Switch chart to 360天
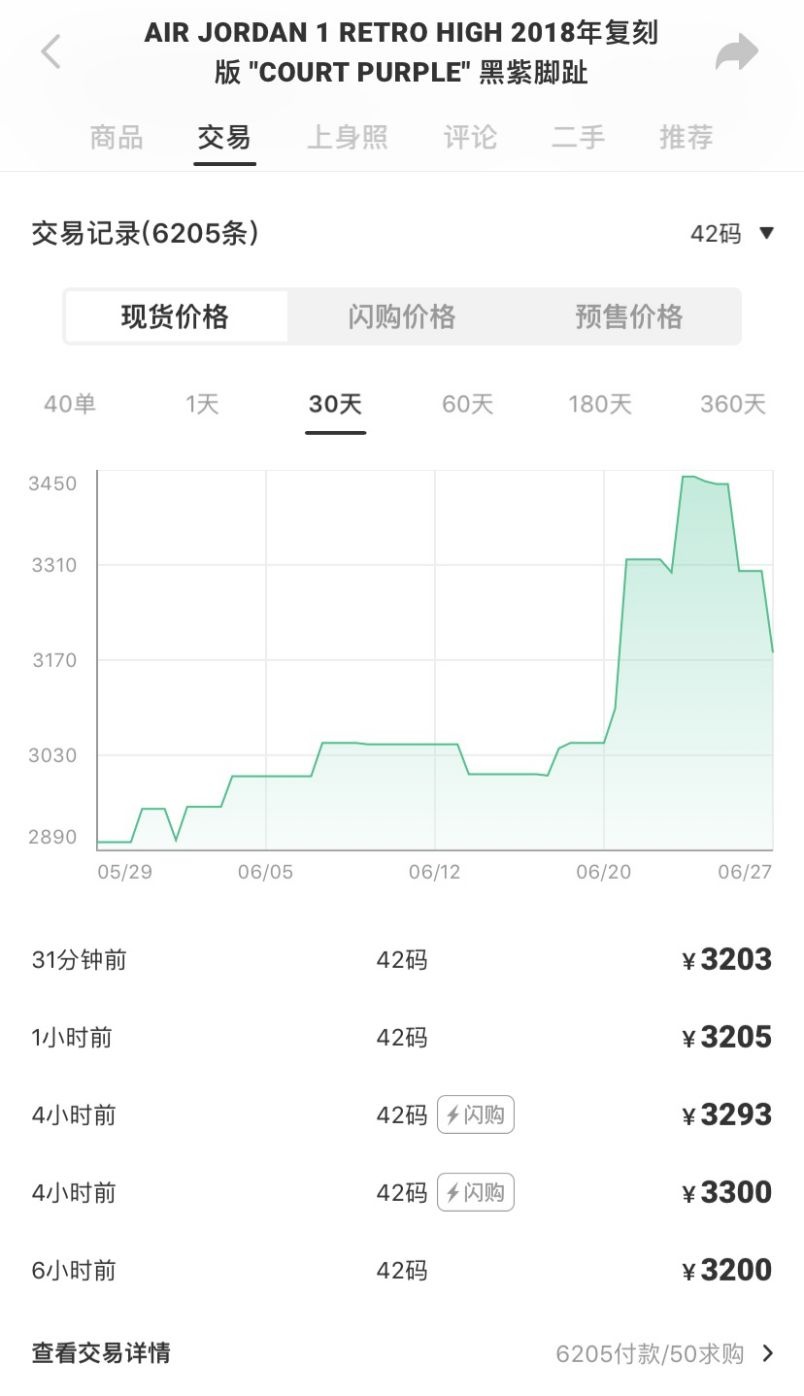 tap(733, 404)
